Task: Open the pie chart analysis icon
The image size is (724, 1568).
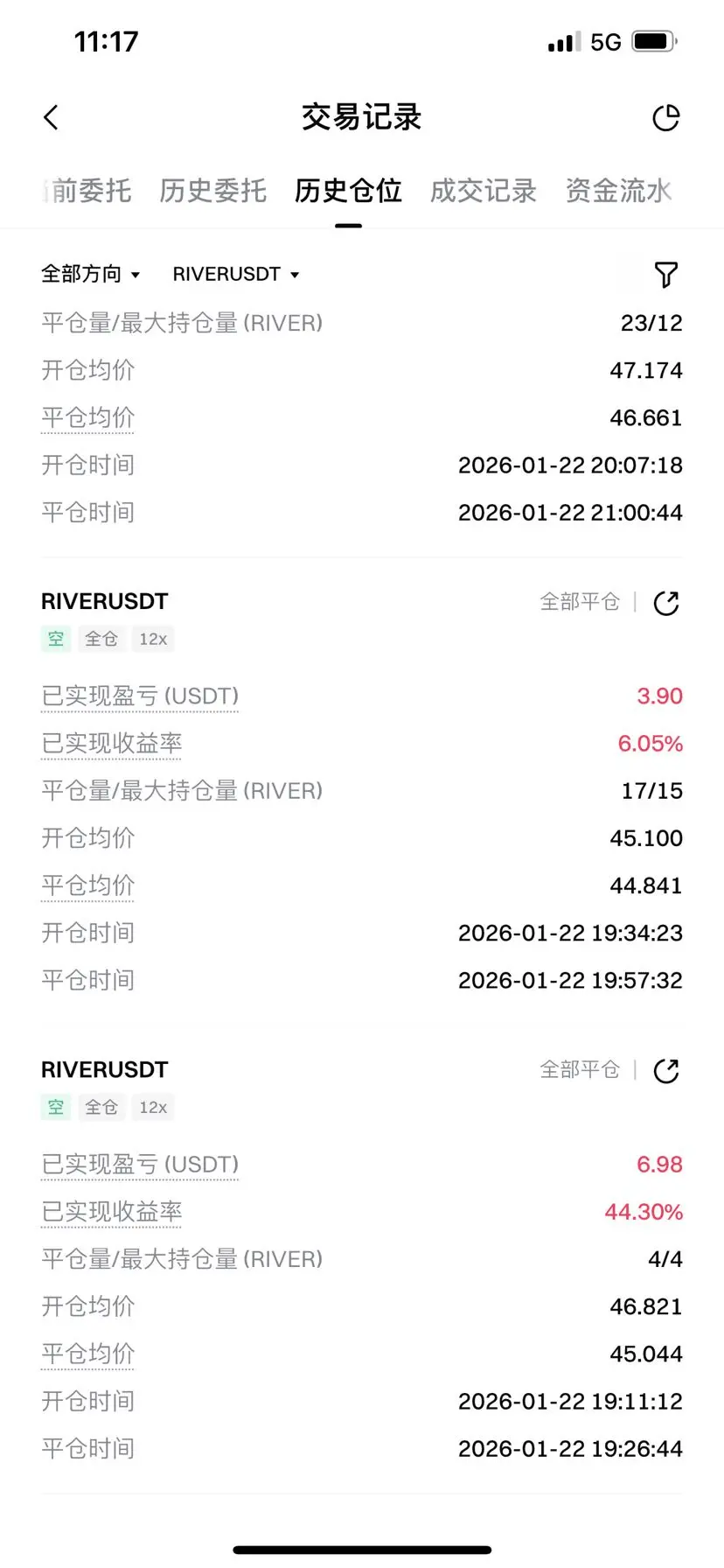Action: coord(666,117)
